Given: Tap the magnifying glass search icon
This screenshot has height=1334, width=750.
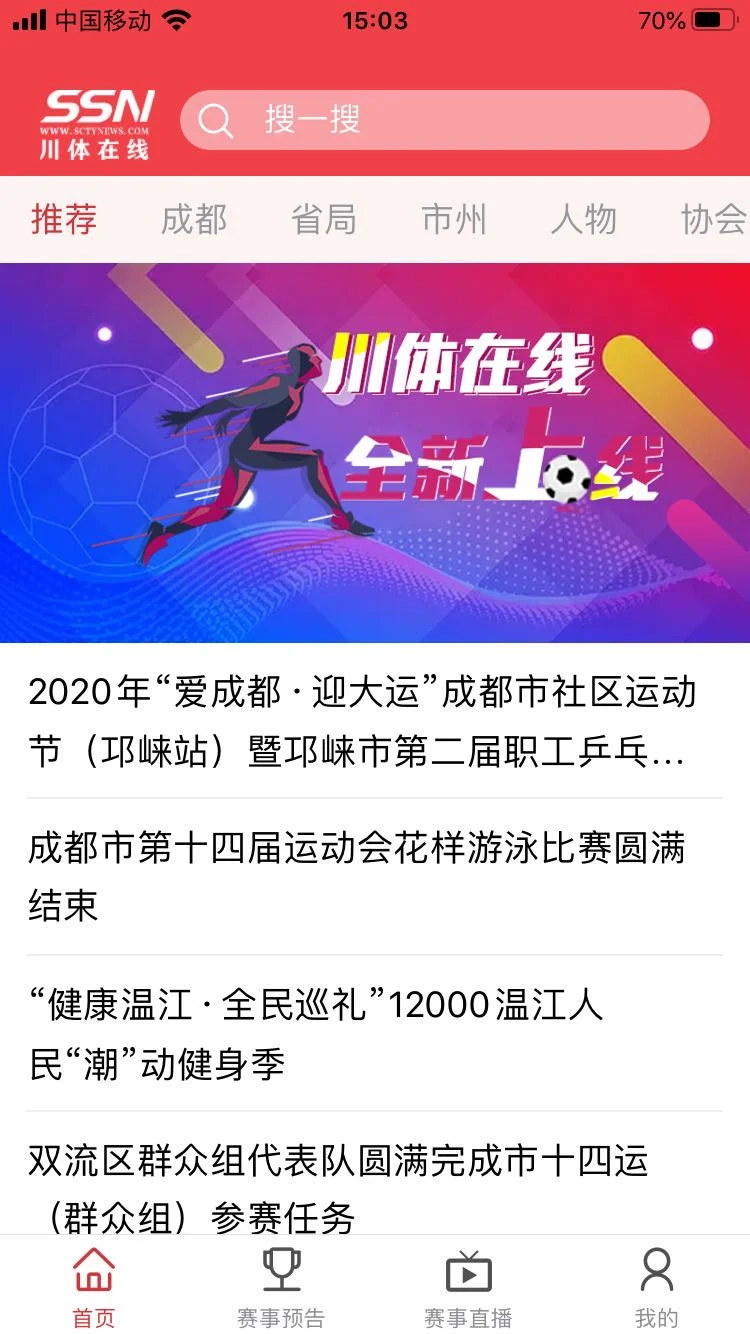Looking at the screenshot, I should pos(216,121).
